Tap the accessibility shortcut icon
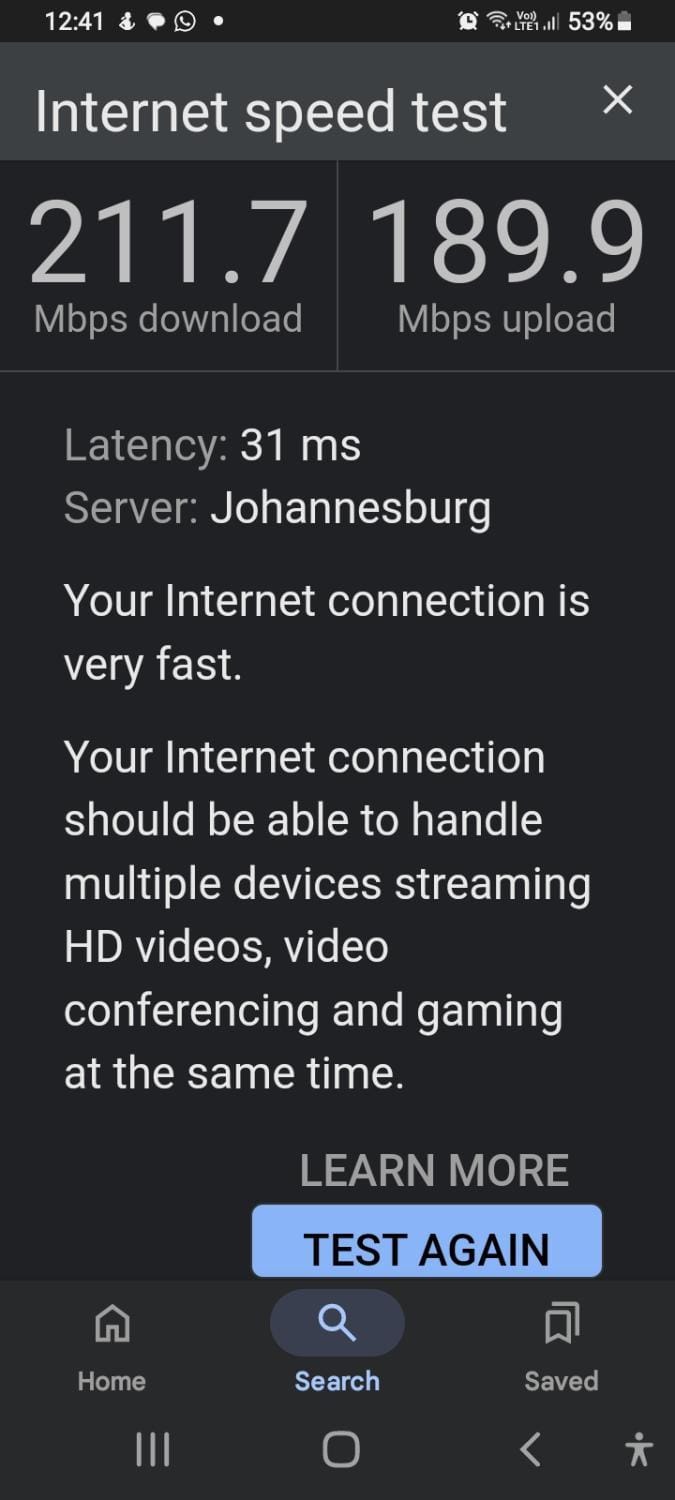The image size is (675, 1500). coord(637,1449)
